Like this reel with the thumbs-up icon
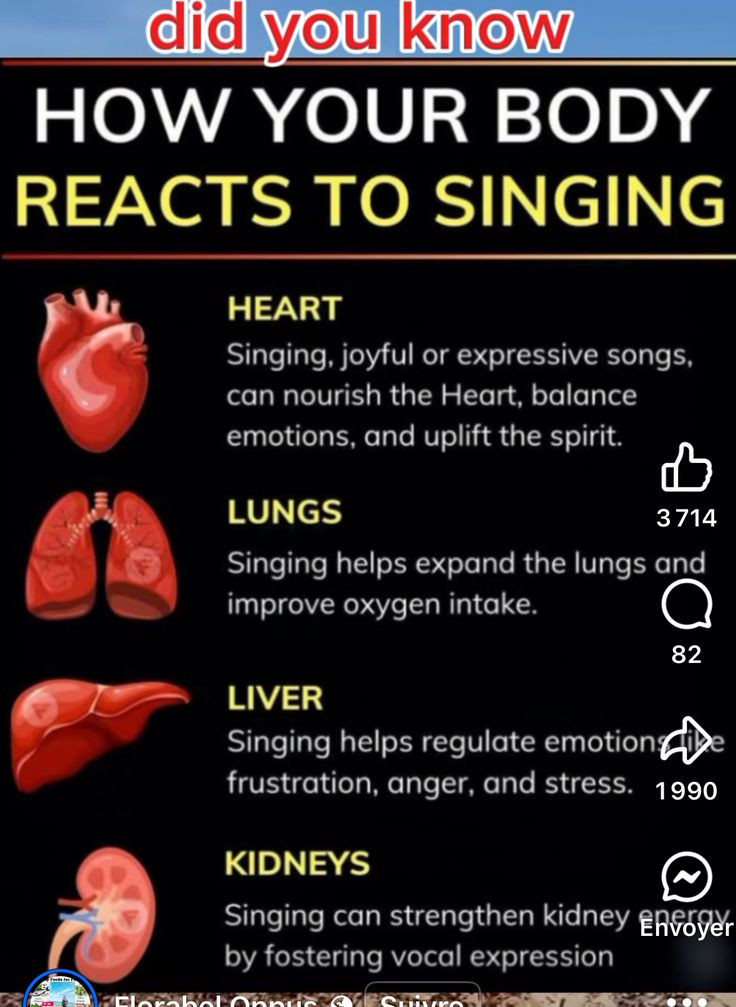This screenshot has width=736, height=1007. click(686, 468)
